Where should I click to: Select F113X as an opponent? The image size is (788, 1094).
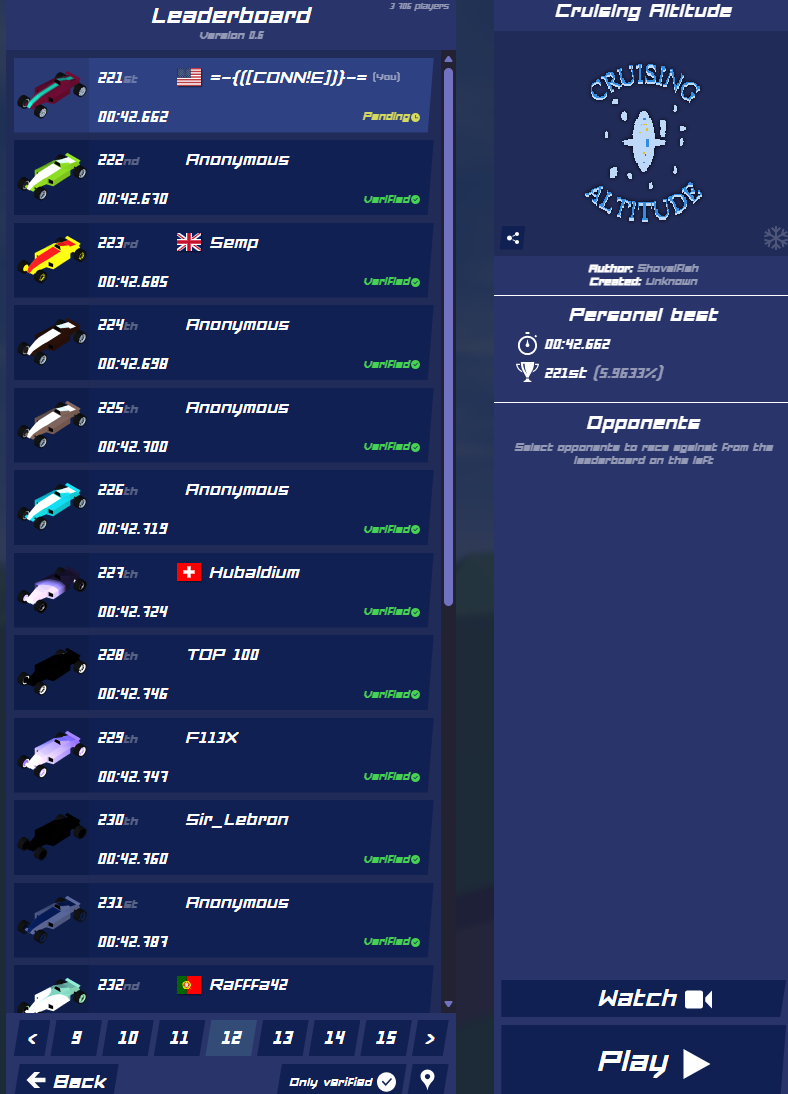[223, 756]
